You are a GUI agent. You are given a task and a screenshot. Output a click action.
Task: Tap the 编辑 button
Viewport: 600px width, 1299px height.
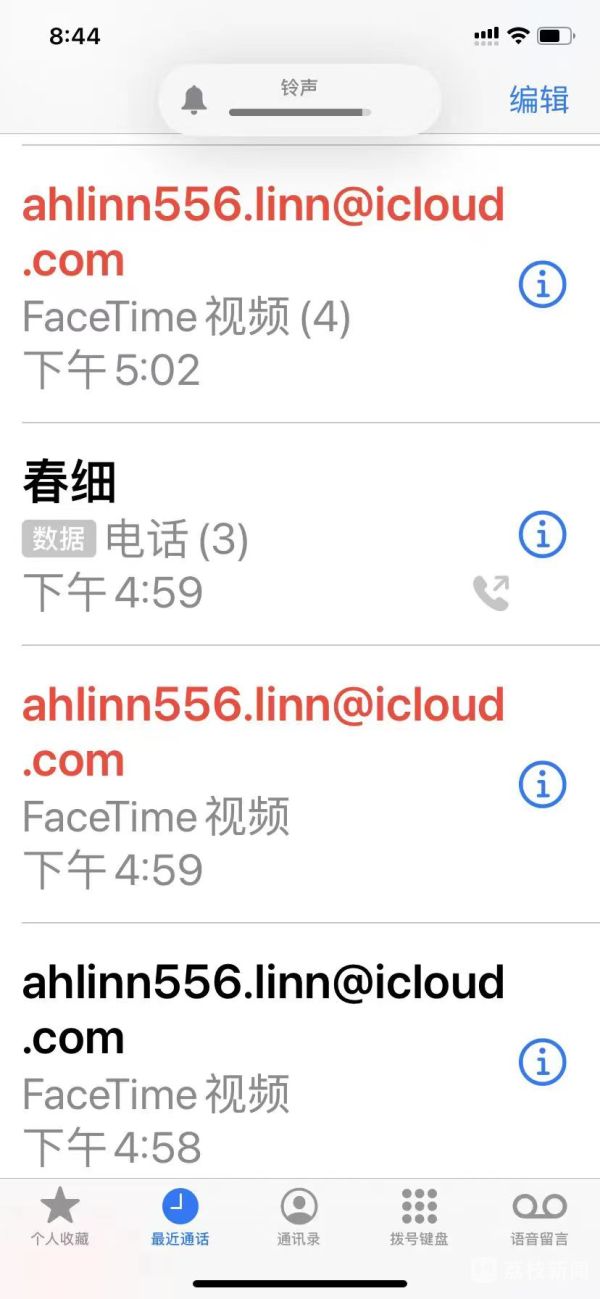pyautogui.click(x=538, y=100)
